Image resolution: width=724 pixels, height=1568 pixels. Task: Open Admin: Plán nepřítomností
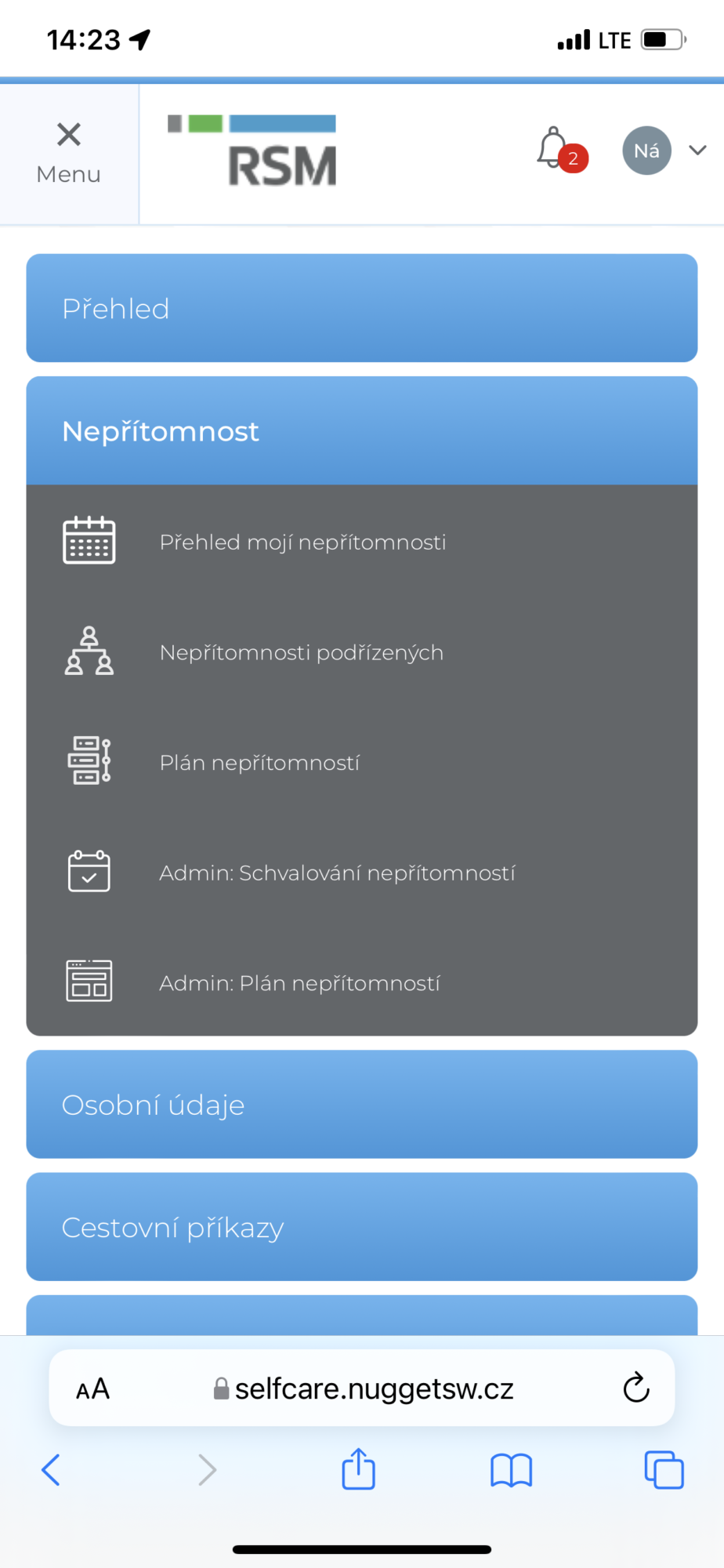pos(362,982)
